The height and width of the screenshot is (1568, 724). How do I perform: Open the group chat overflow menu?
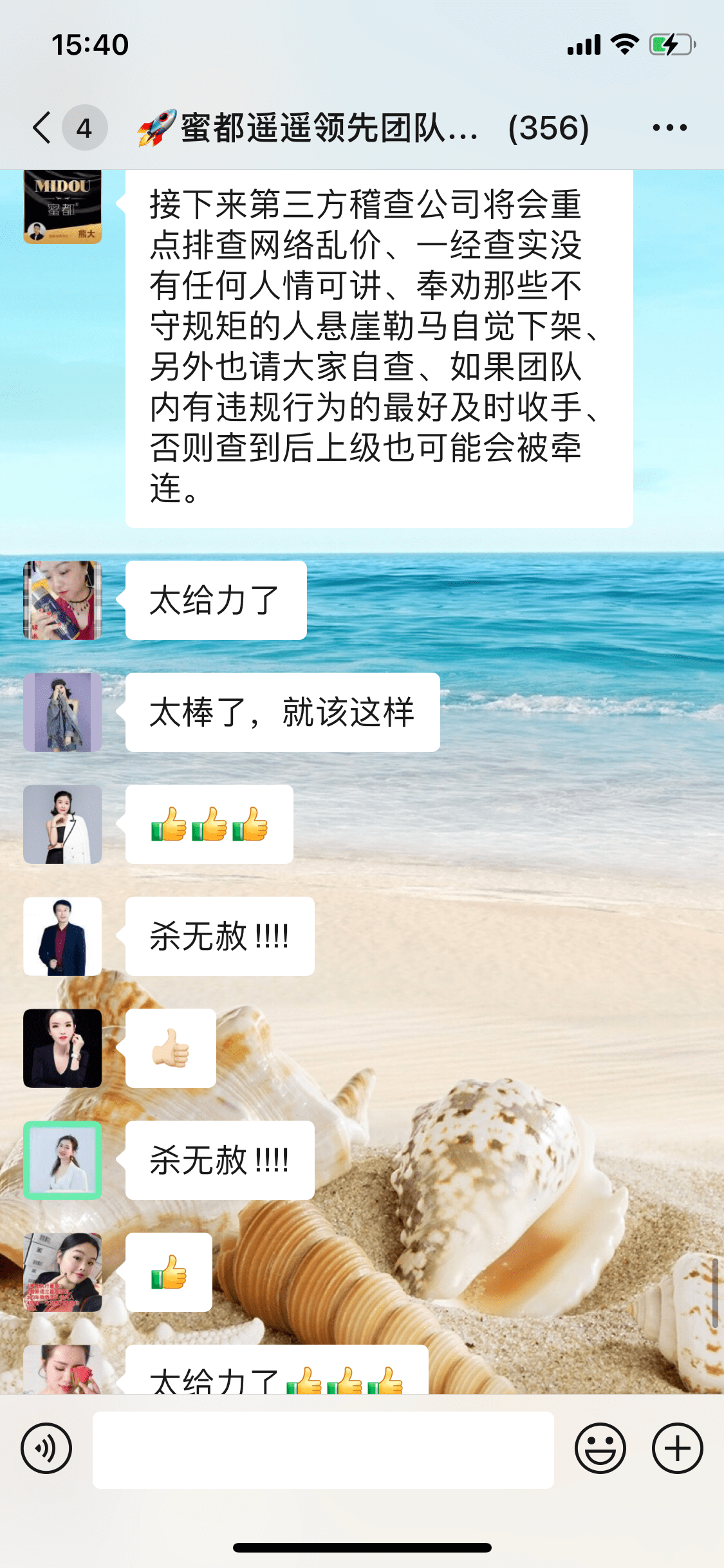click(x=669, y=127)
